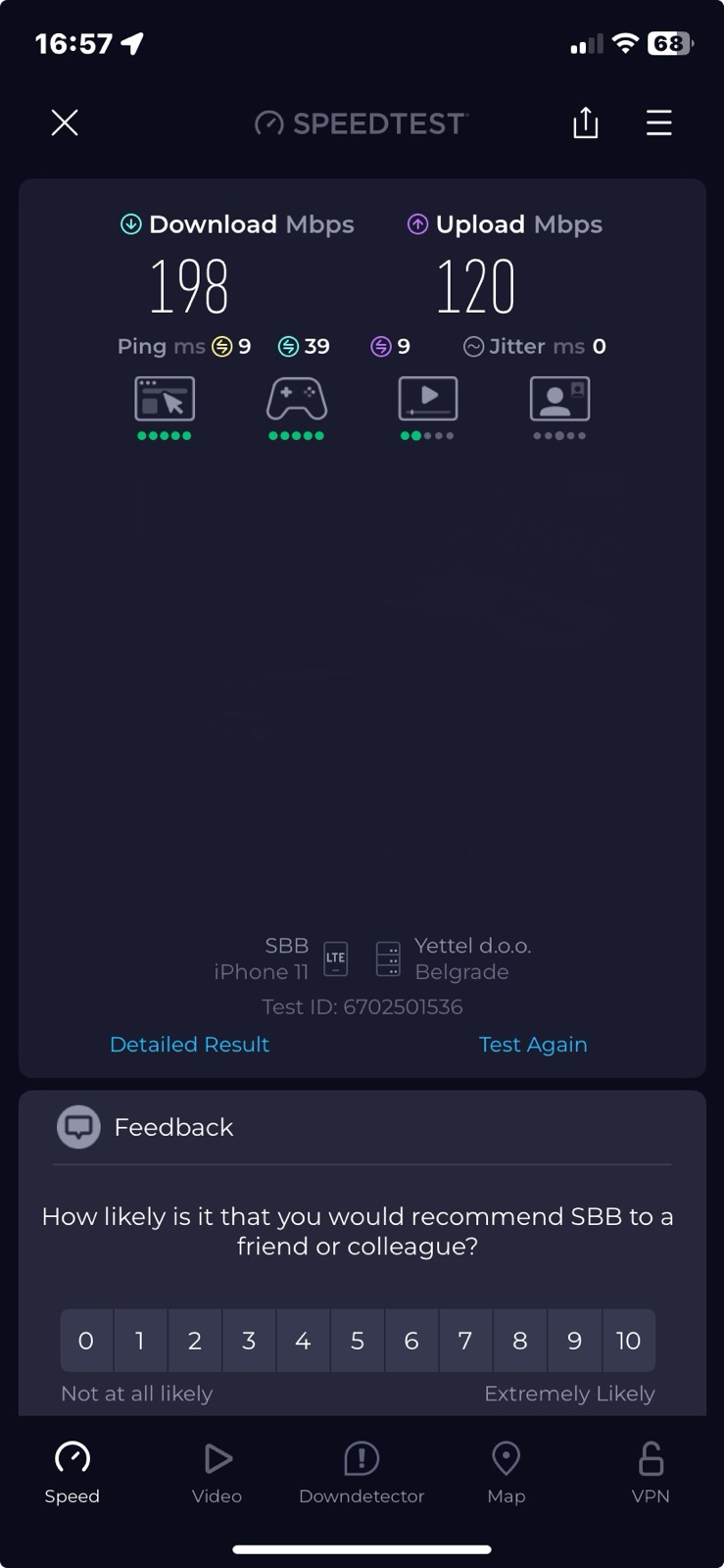Give SBB a rating of 7
The height and width of the screenshot is (1568, 724).
coord(465,1341)
